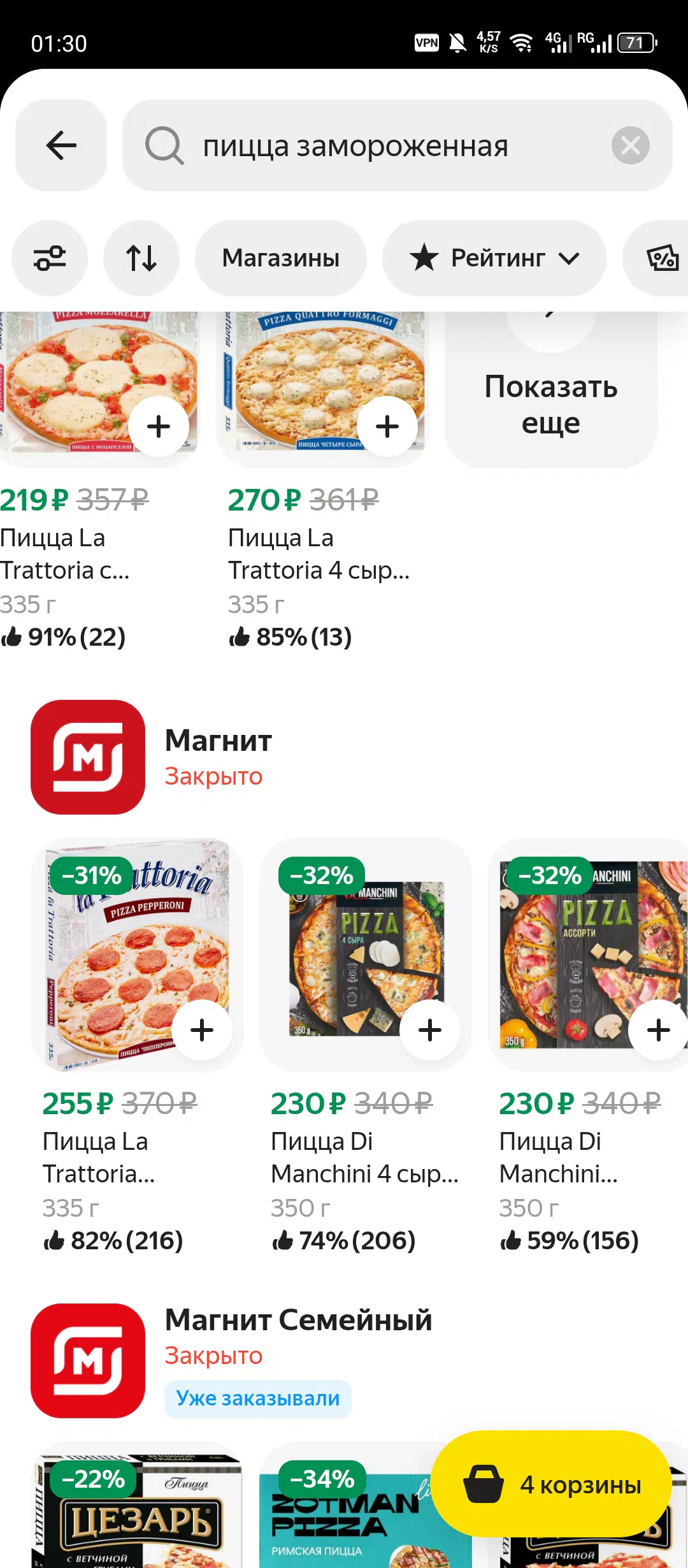Screen dimensions: 688x1568
Task: Add Di Manchini Ассорти pizza to cart
Action: point(658,1030)
